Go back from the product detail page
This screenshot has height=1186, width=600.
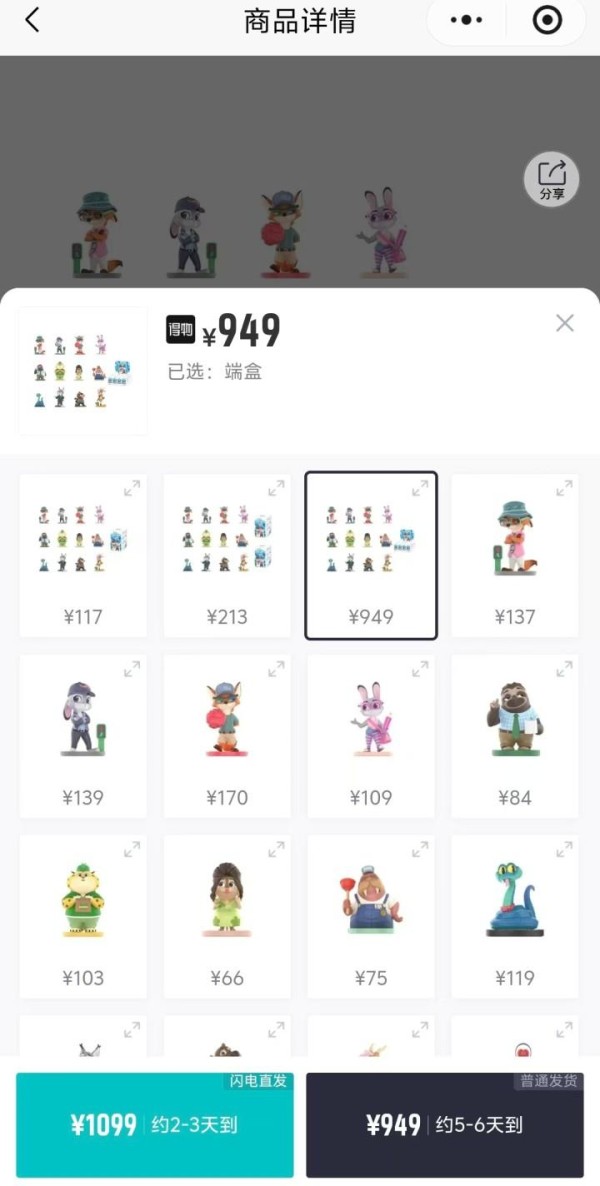pyautogui.click(x=32, y=20)
